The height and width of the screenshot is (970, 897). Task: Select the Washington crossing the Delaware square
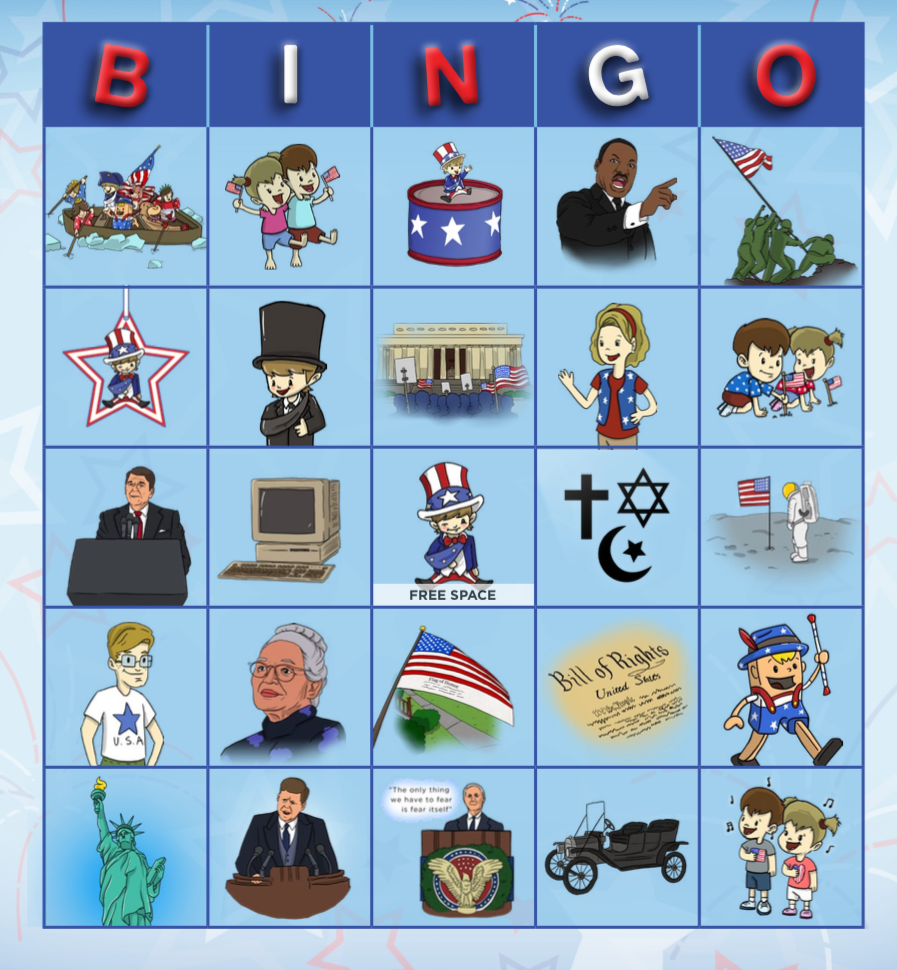(x=126, y=206)
